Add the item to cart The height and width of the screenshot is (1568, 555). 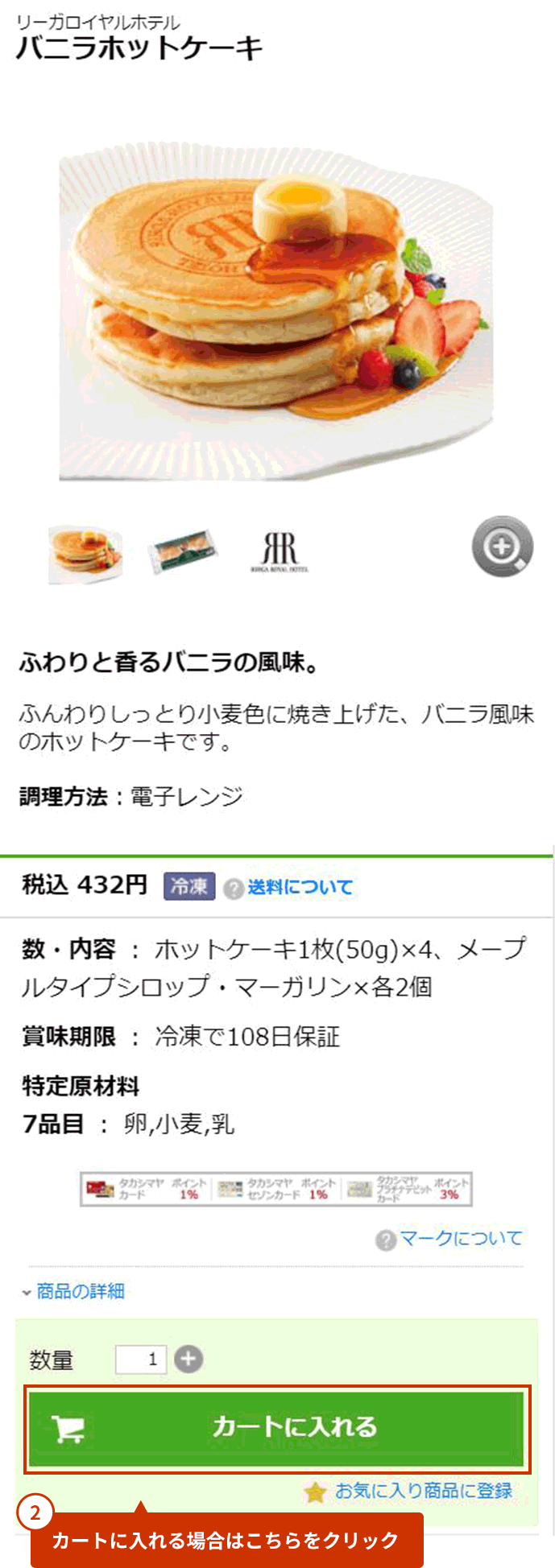276,1428
